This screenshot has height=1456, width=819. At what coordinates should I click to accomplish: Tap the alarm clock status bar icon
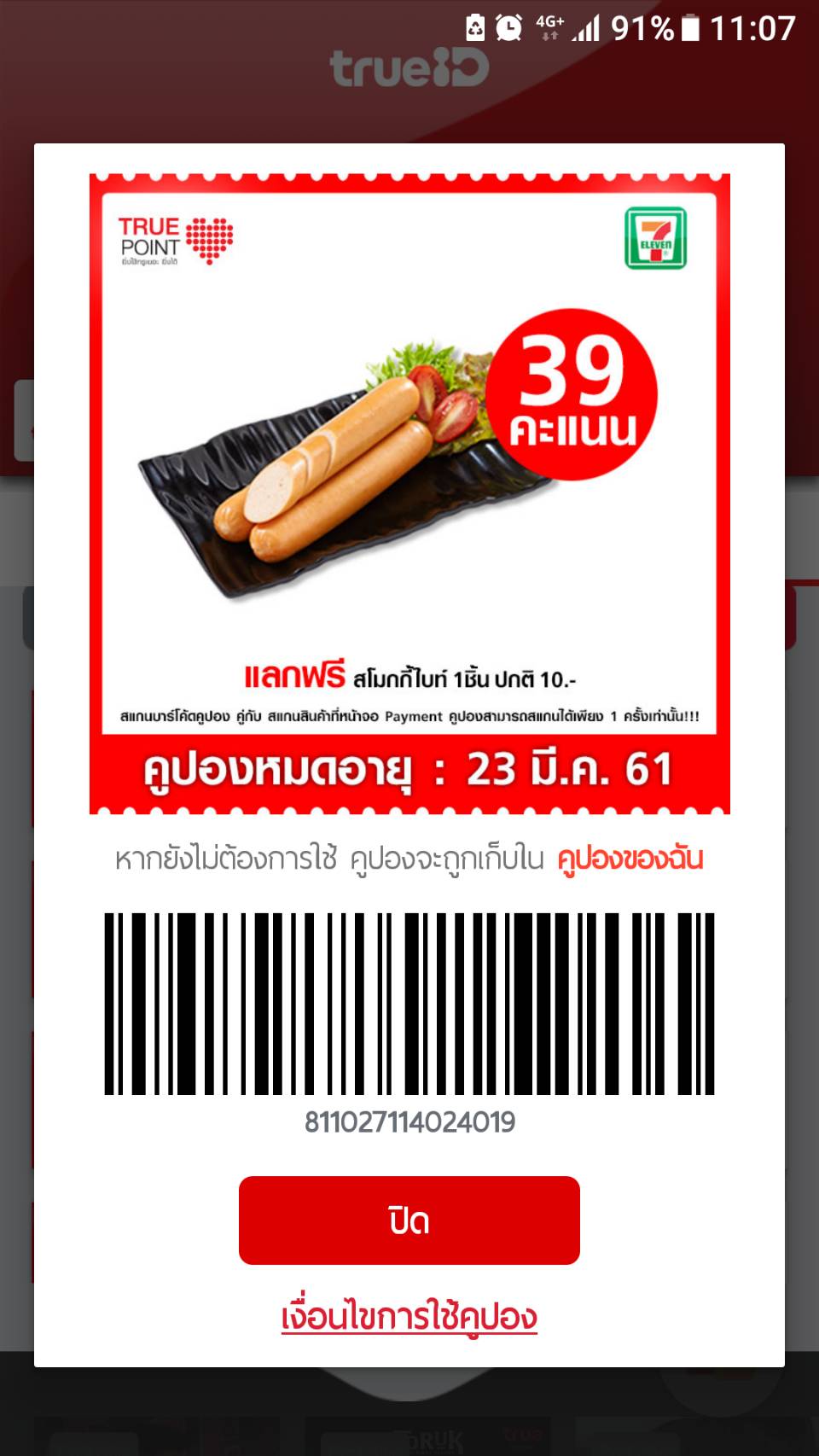pyautogui.click(x=508, y=27)
